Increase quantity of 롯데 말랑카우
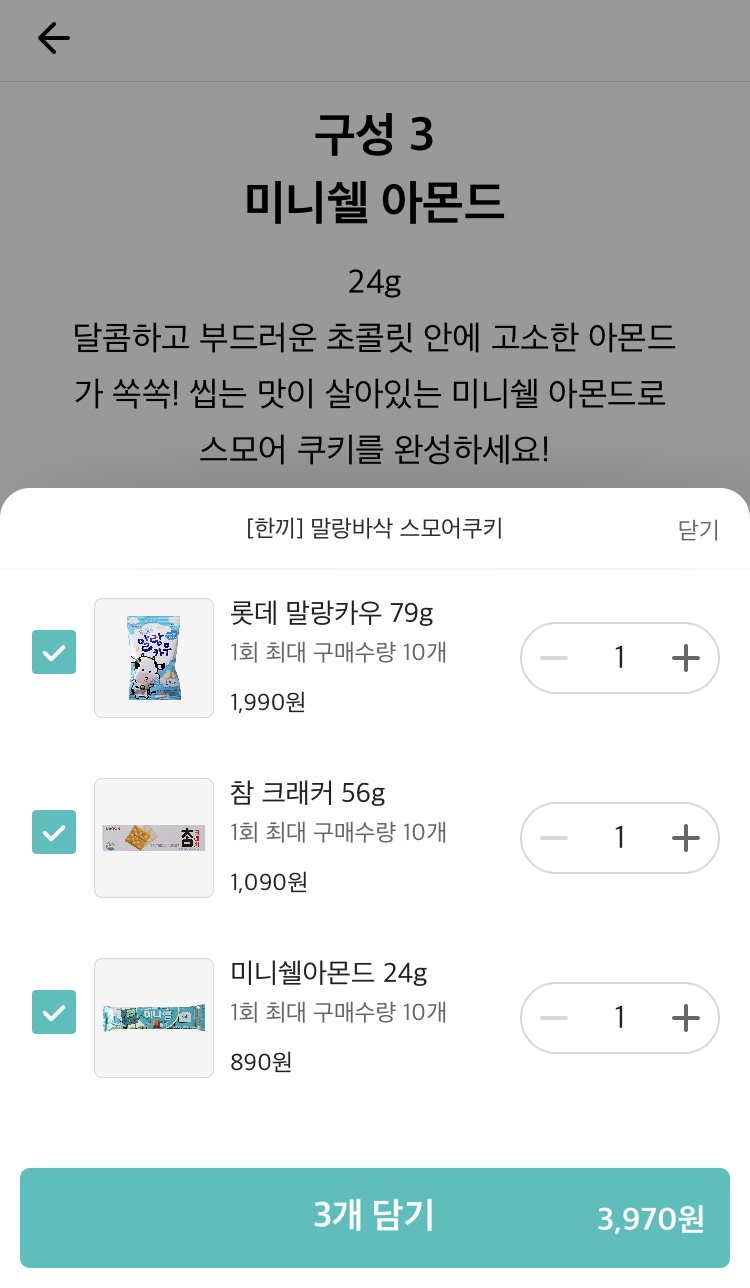 click(685, 658)
